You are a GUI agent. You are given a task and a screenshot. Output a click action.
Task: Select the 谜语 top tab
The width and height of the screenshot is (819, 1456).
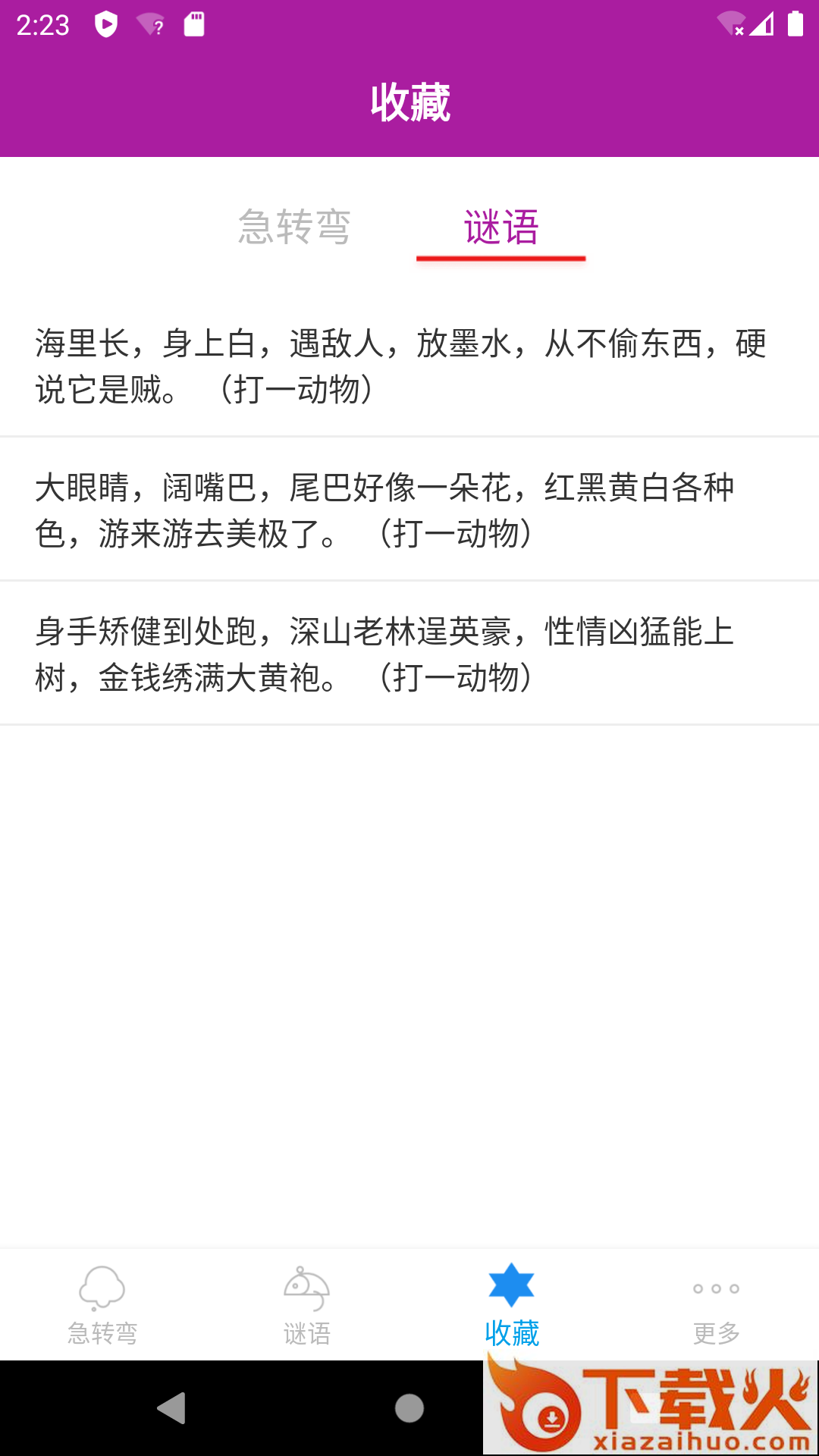point(501,227)
